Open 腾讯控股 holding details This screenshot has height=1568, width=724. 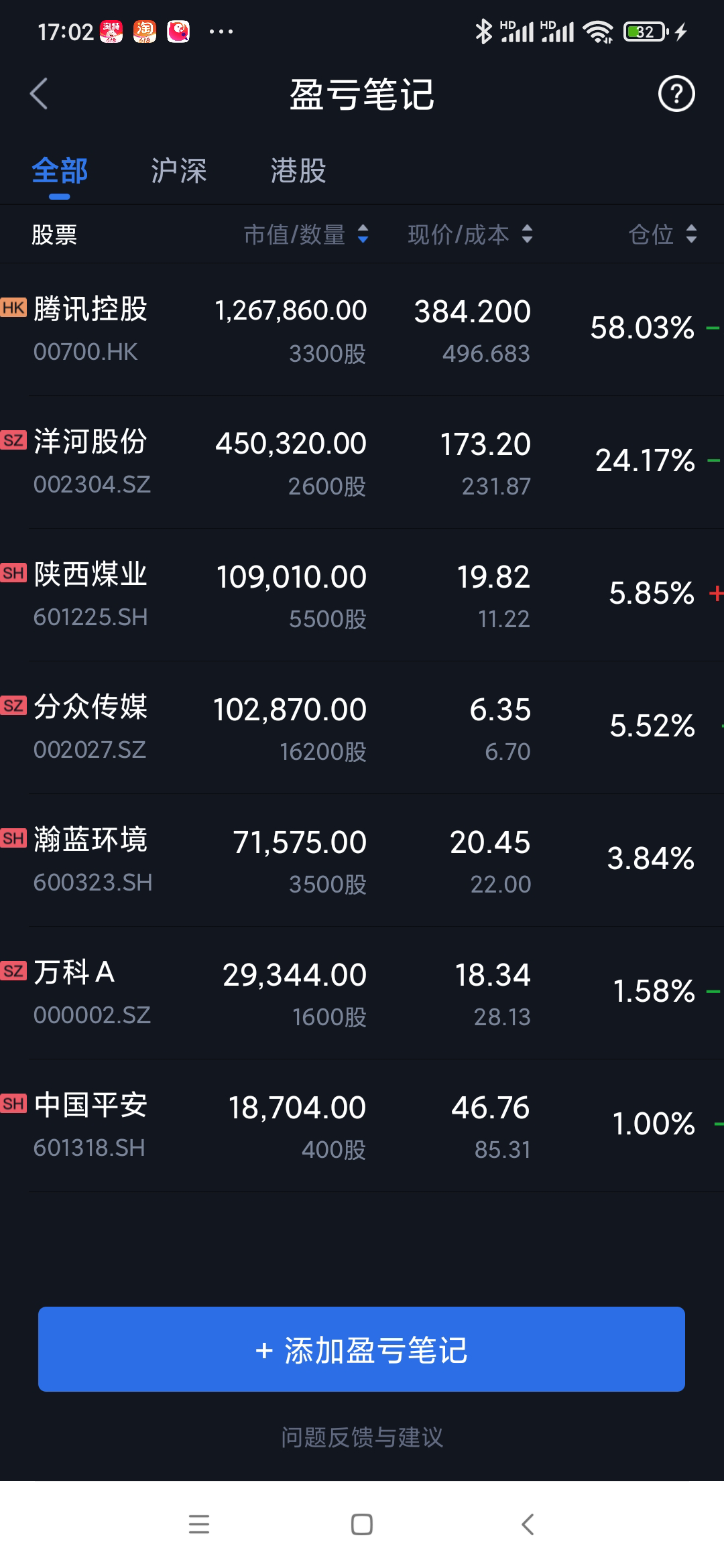[362, 330]
